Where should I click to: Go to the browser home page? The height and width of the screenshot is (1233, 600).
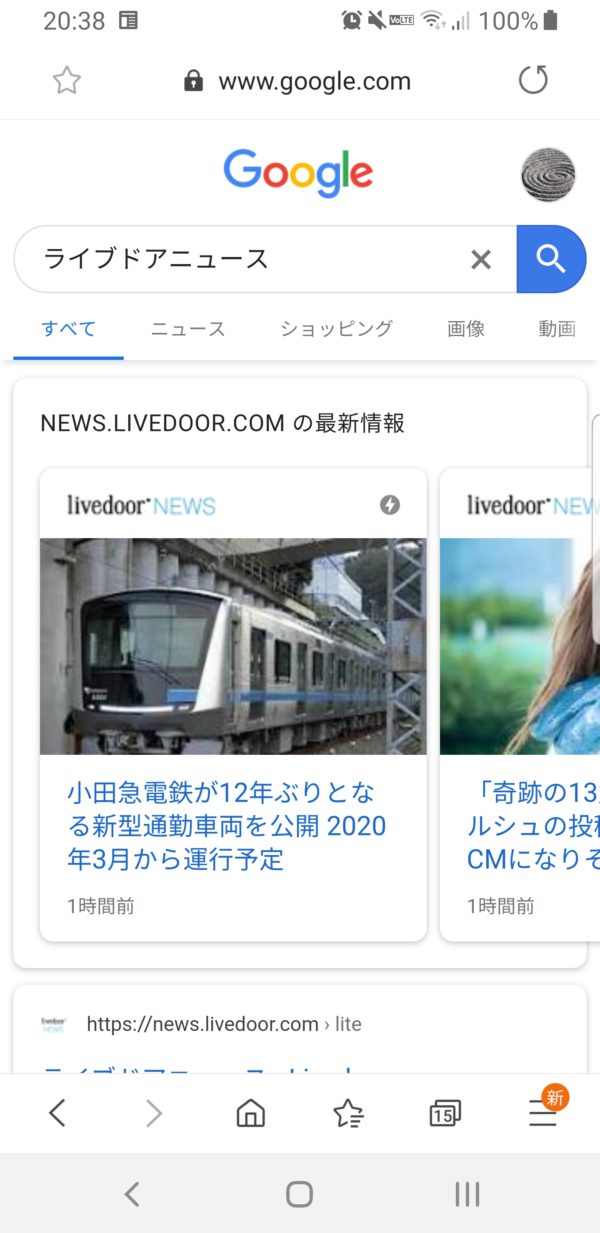tap(250, 1113)
